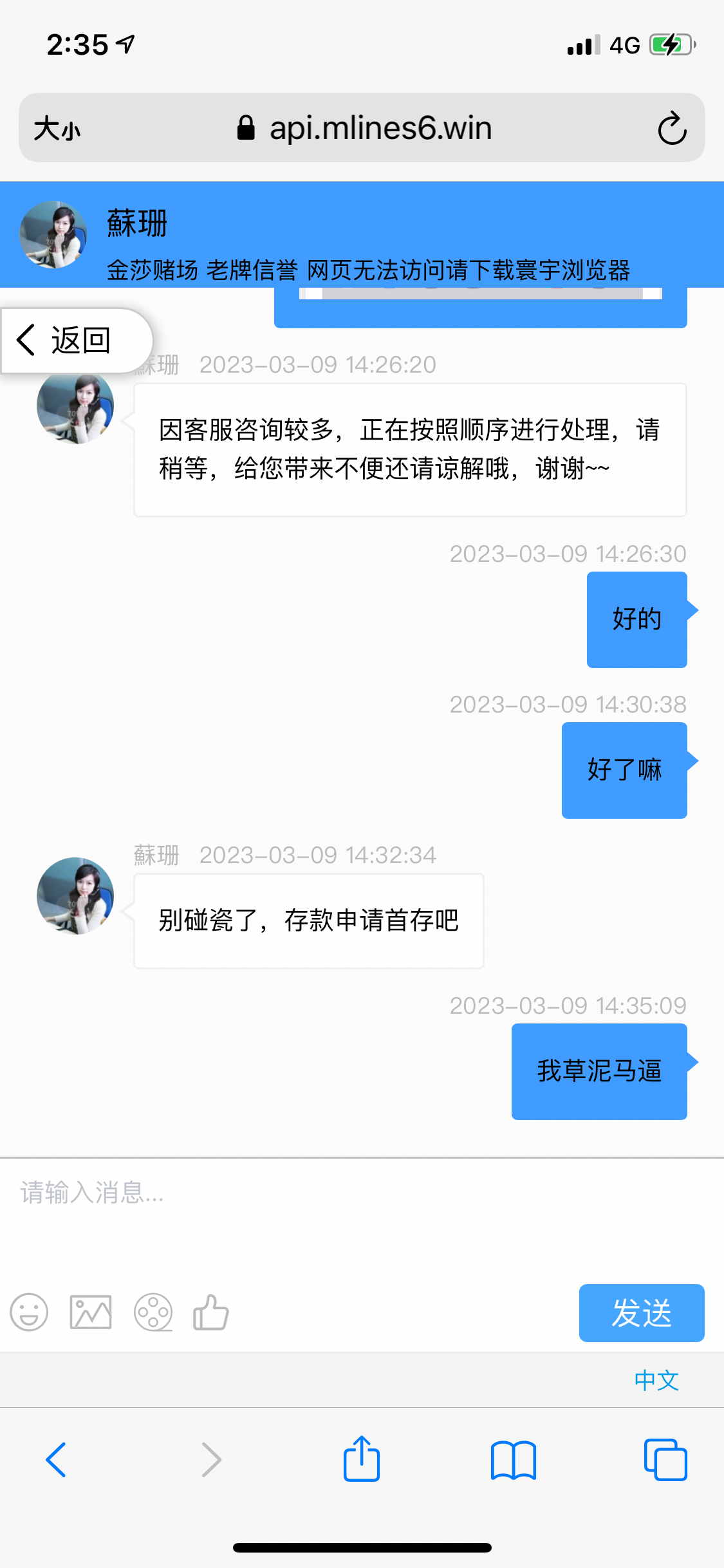This screenshot has width=724, height=1568.
Task: Show all open Safari tabs
Action: (x=665, y=1460)
